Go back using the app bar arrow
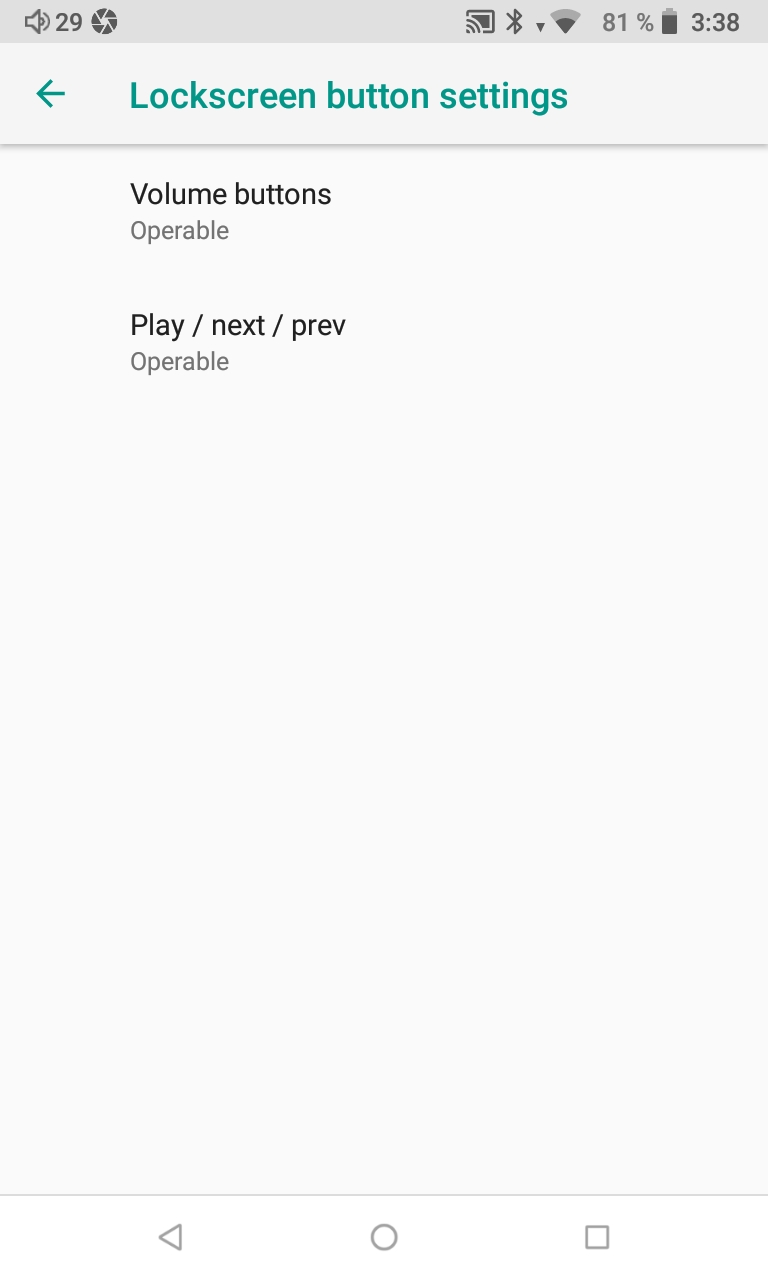This screenshot has width=768, height=1280. coord(50,94)
